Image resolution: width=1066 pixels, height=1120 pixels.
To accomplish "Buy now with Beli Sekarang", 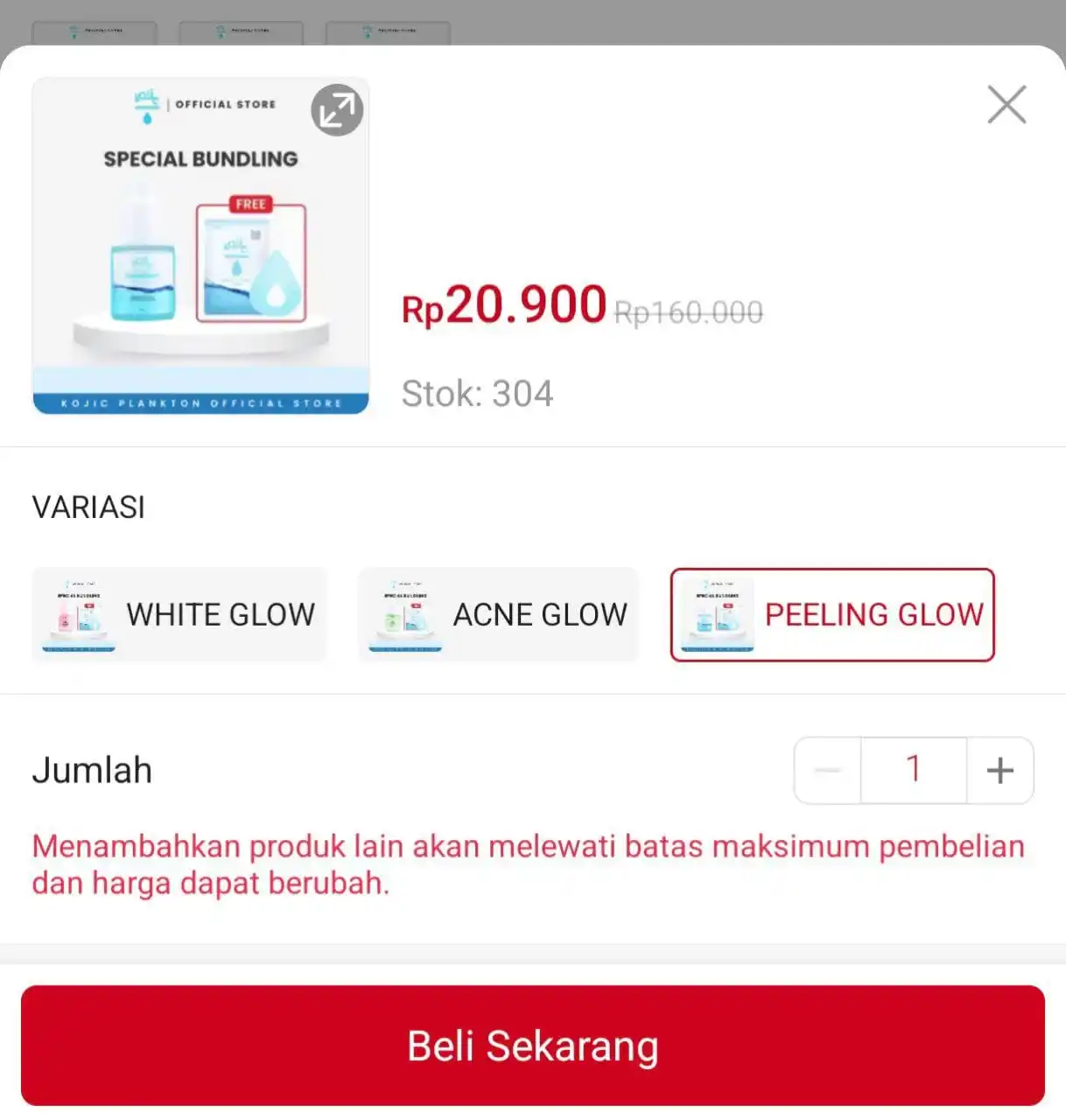I will [x=533, y=1046].
